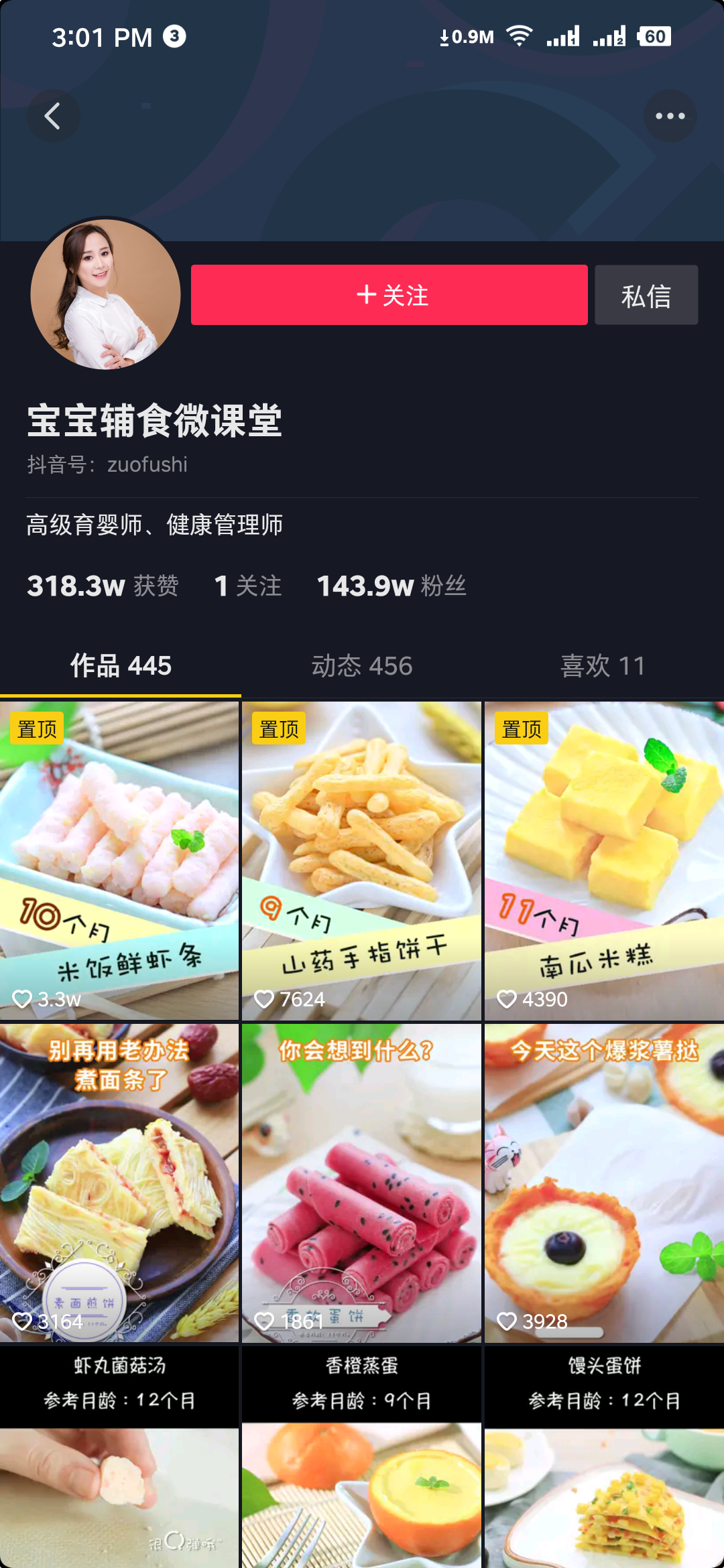The width and height of the screenshot is (724, 1568).
Task: Go back using the top arrow
Action: (53, 116)
